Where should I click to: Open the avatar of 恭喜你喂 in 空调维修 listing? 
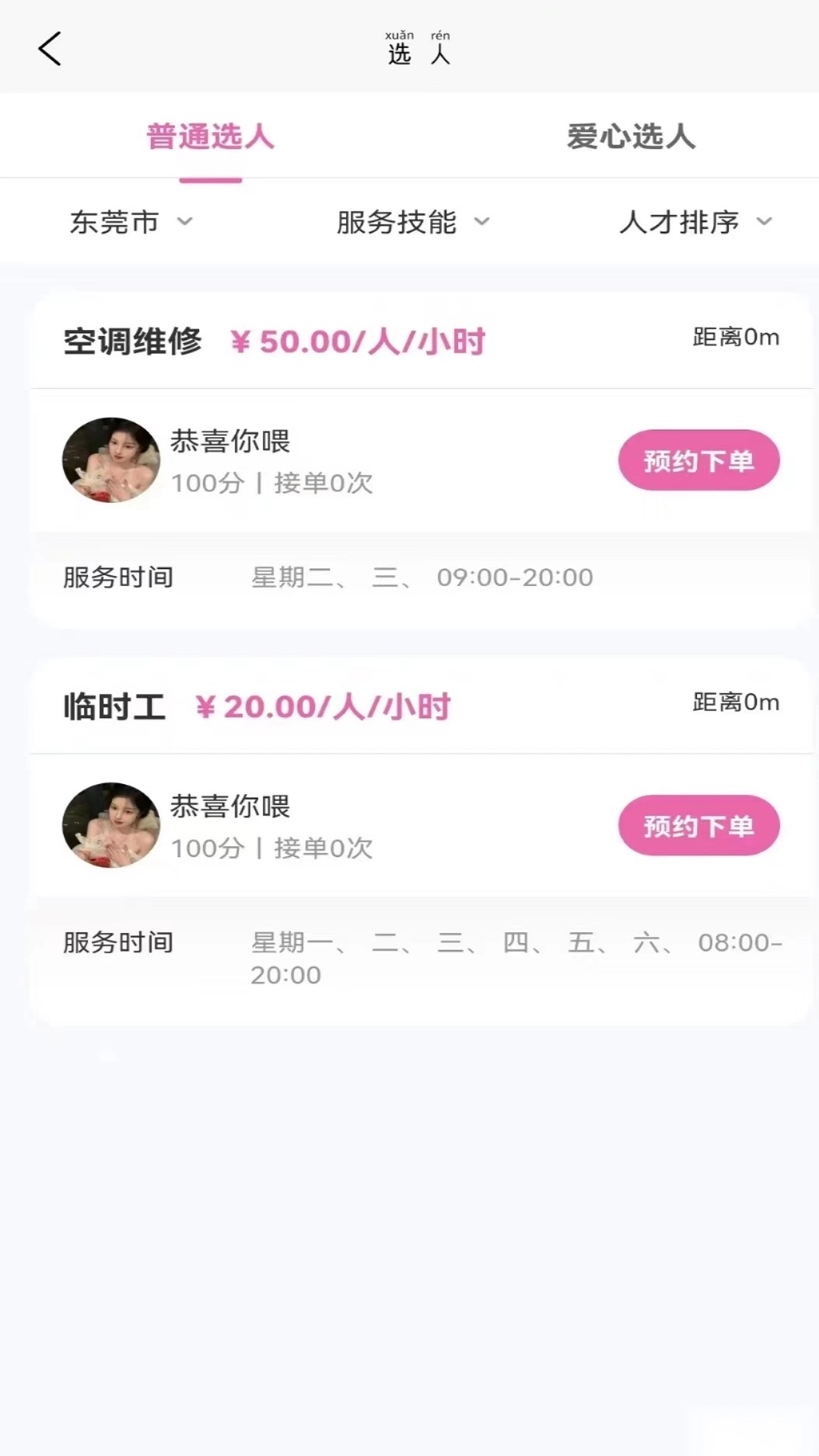tap(110, 460)
